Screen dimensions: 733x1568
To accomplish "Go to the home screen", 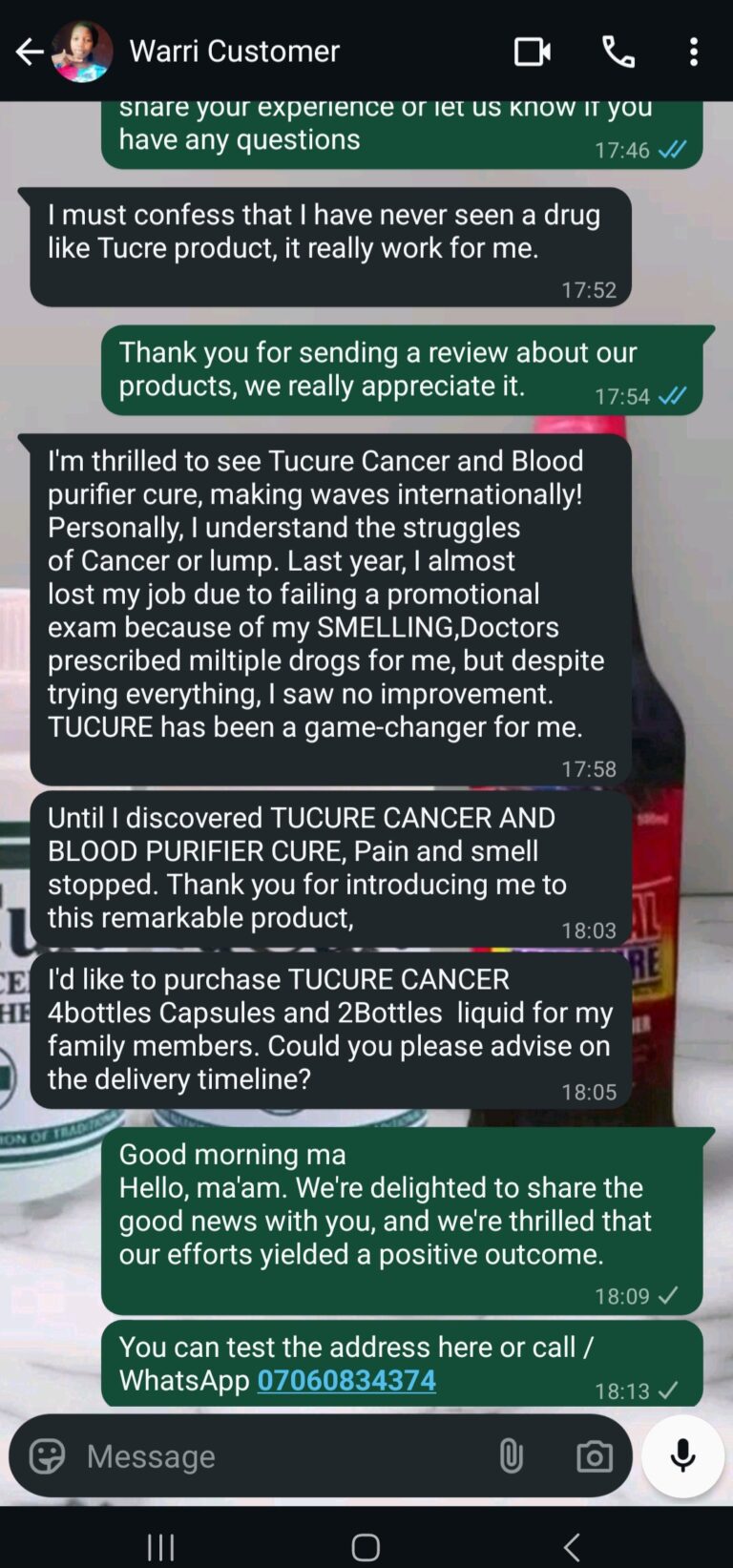I will coord(366,1547).
